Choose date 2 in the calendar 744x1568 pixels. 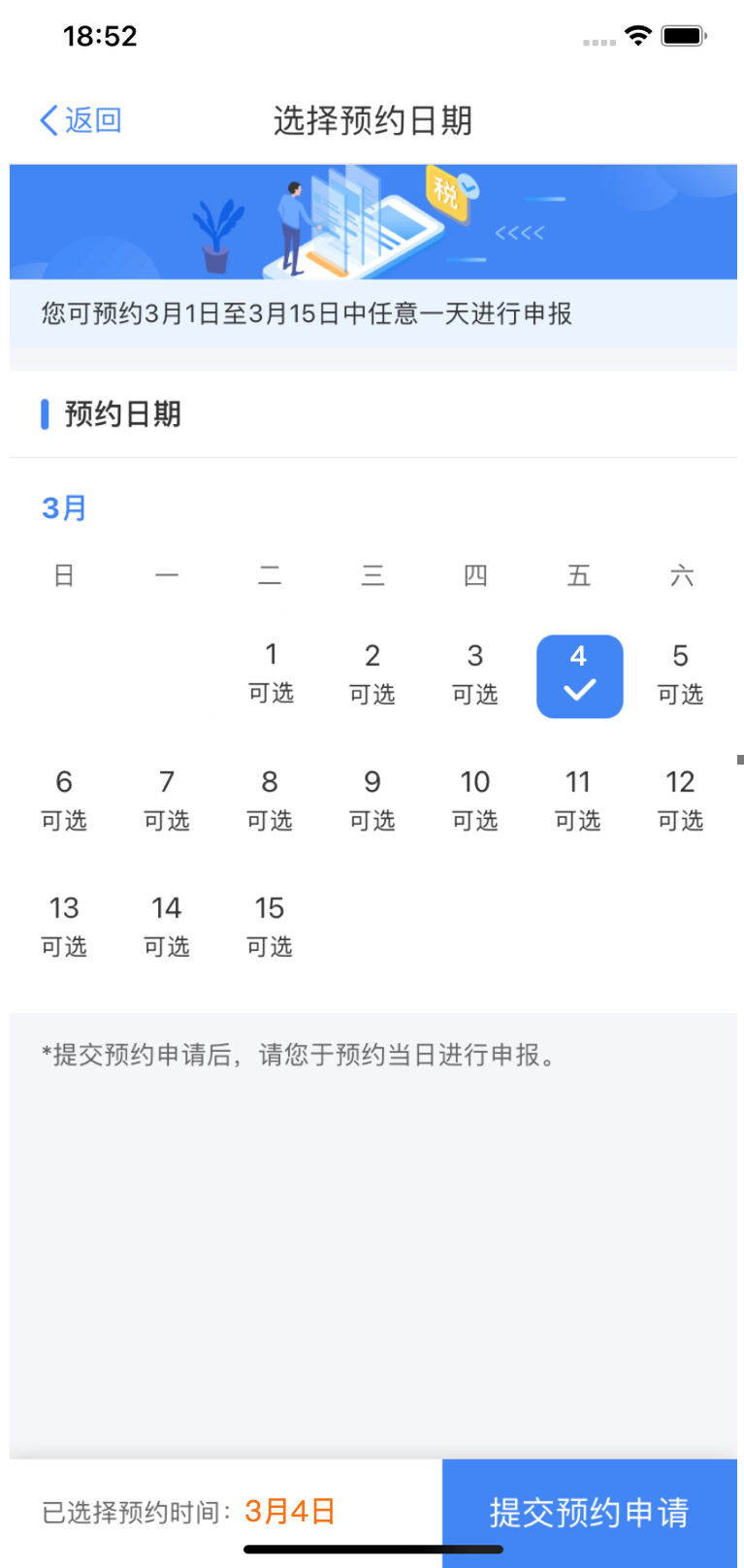[x=372, y=673]
